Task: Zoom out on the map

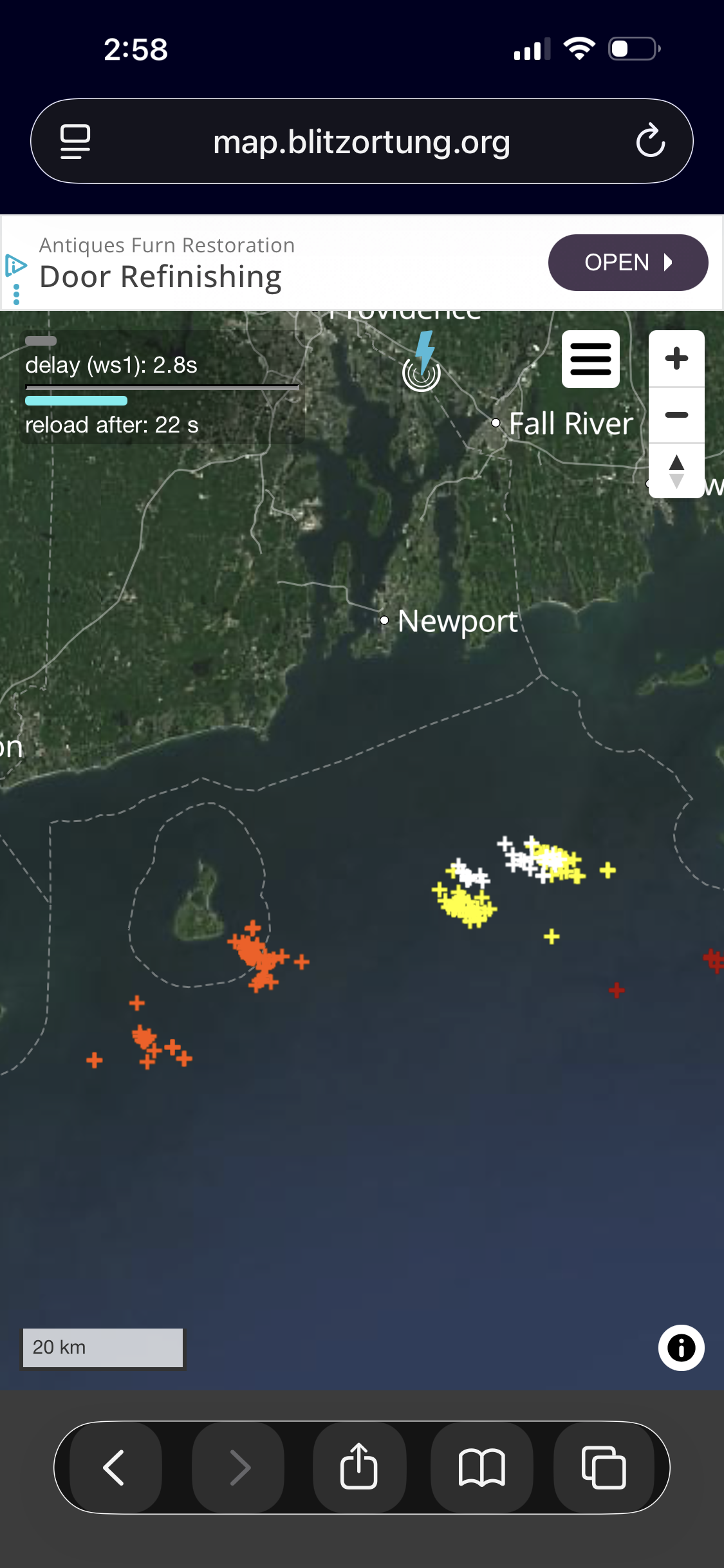Action: (x=676, y=415)
